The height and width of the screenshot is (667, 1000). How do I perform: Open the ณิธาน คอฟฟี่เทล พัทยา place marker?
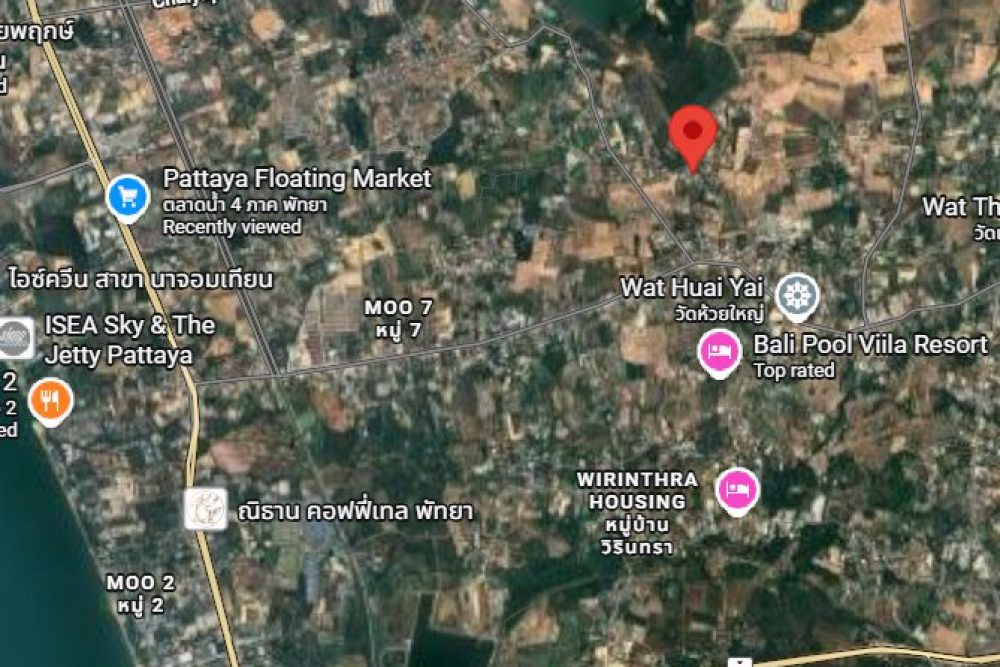[x=205, y=509]
